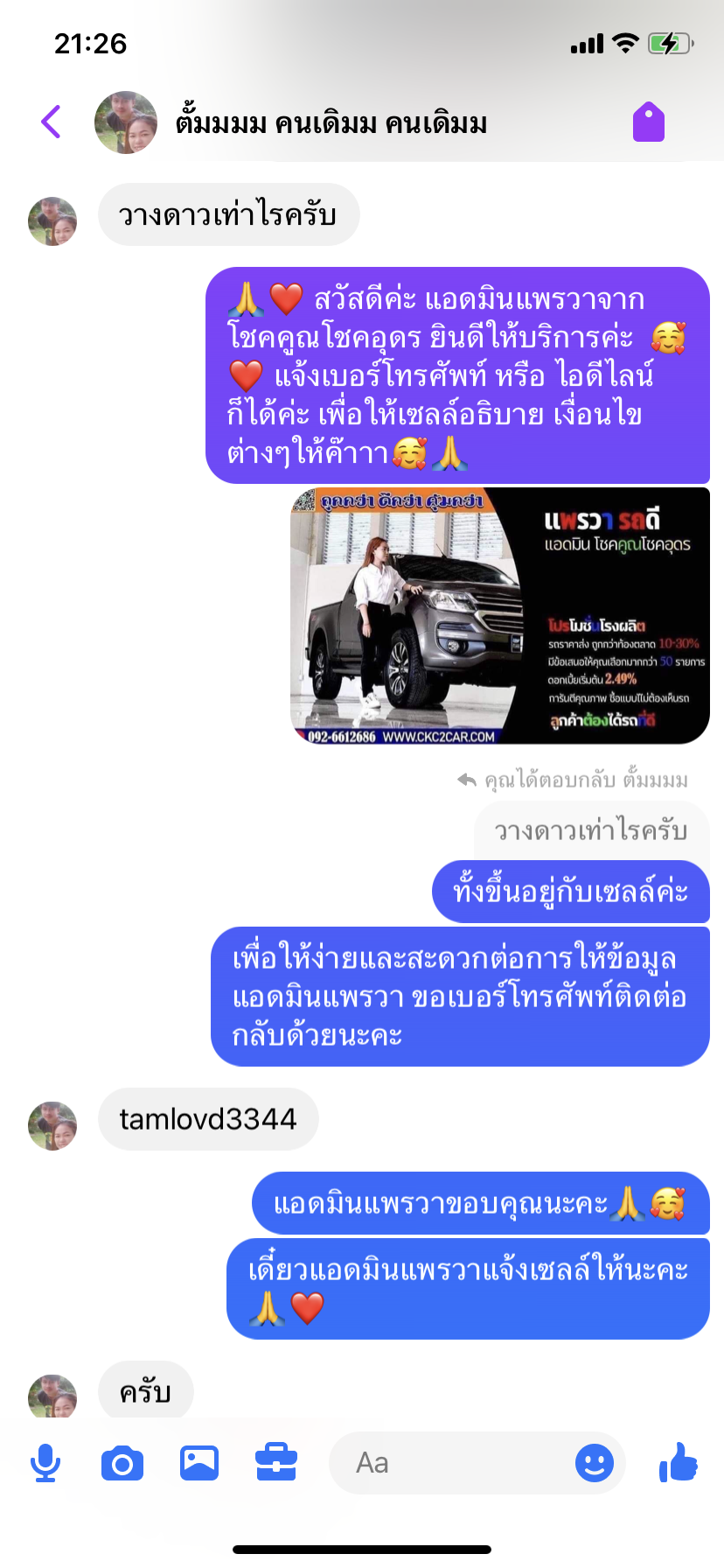The image size is (724, 1568).
Task: Tap the quoted reply วางดาวเท่าไรครับ
Action: tap(591, 830)
